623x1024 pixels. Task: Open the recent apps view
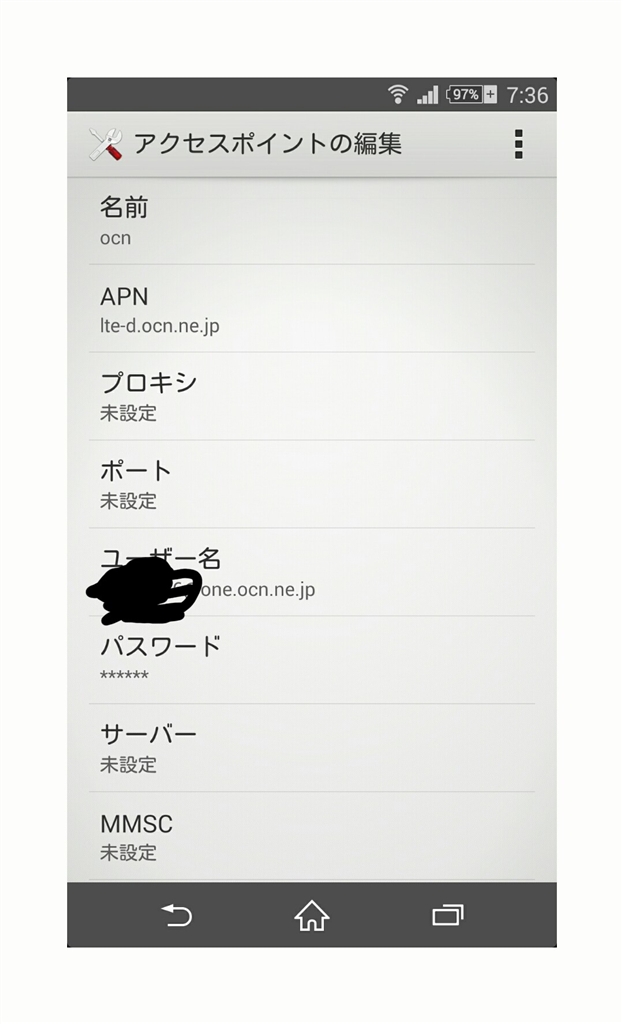pos(447,915)
